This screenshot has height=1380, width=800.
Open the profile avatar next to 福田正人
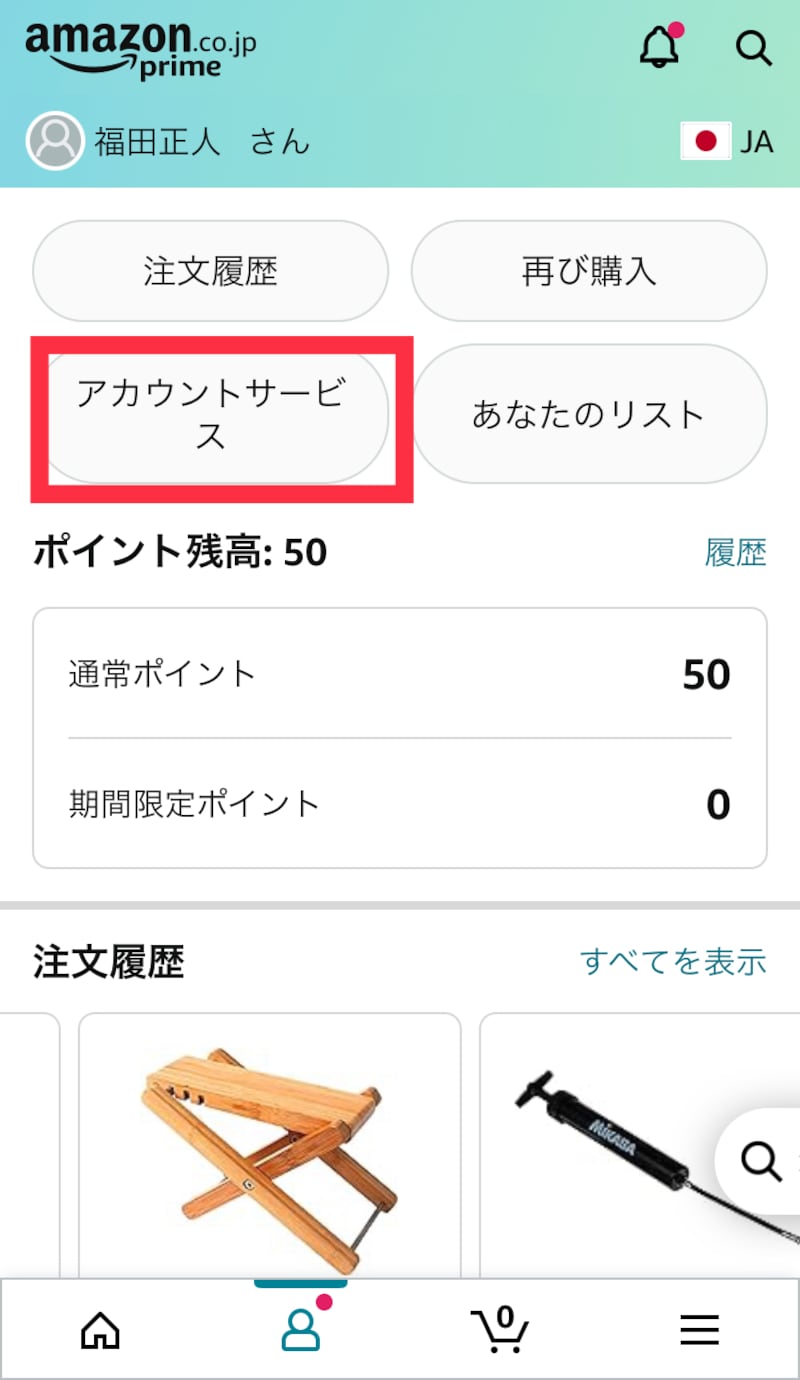point(54,141)
